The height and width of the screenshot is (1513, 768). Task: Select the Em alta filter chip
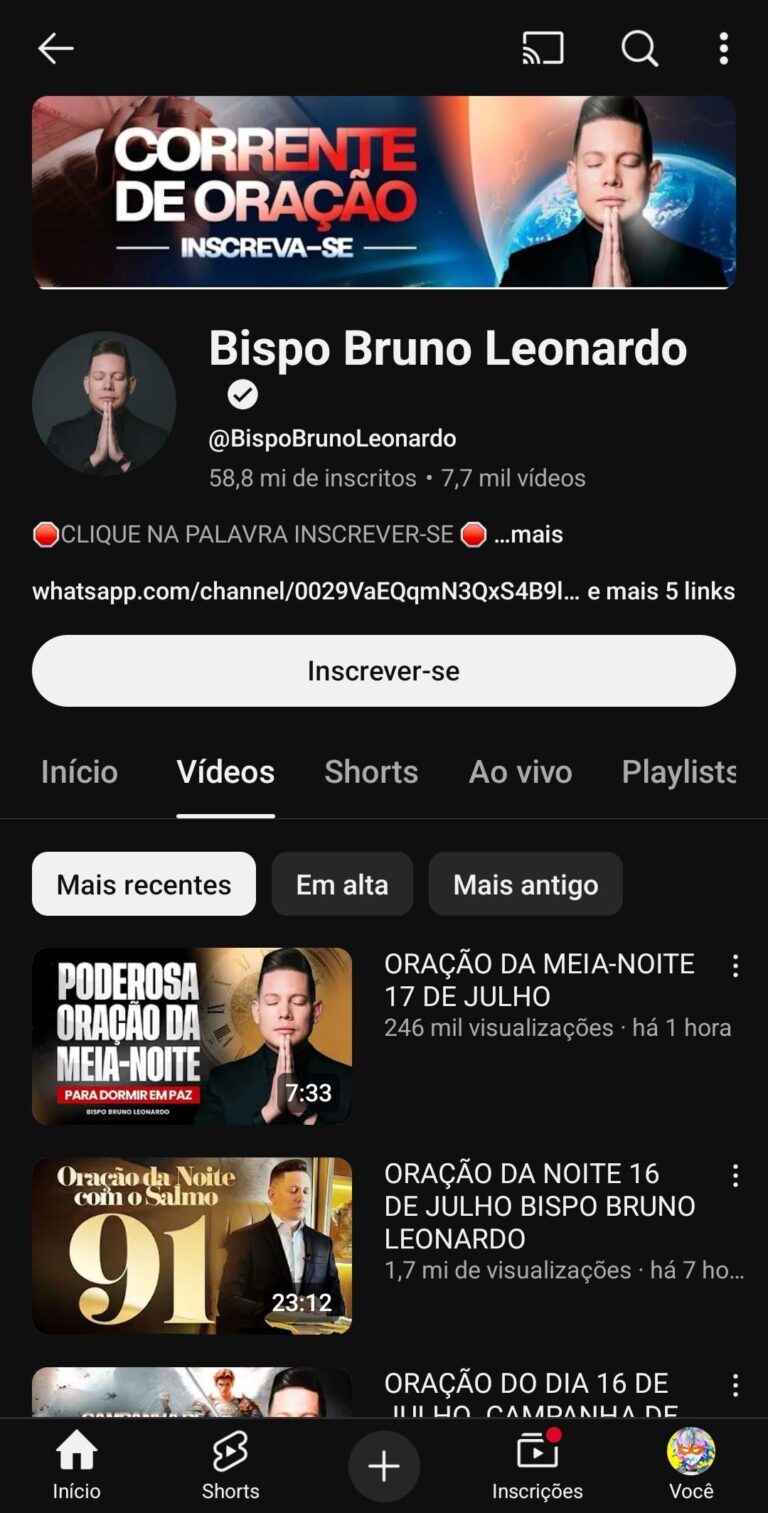342,884
